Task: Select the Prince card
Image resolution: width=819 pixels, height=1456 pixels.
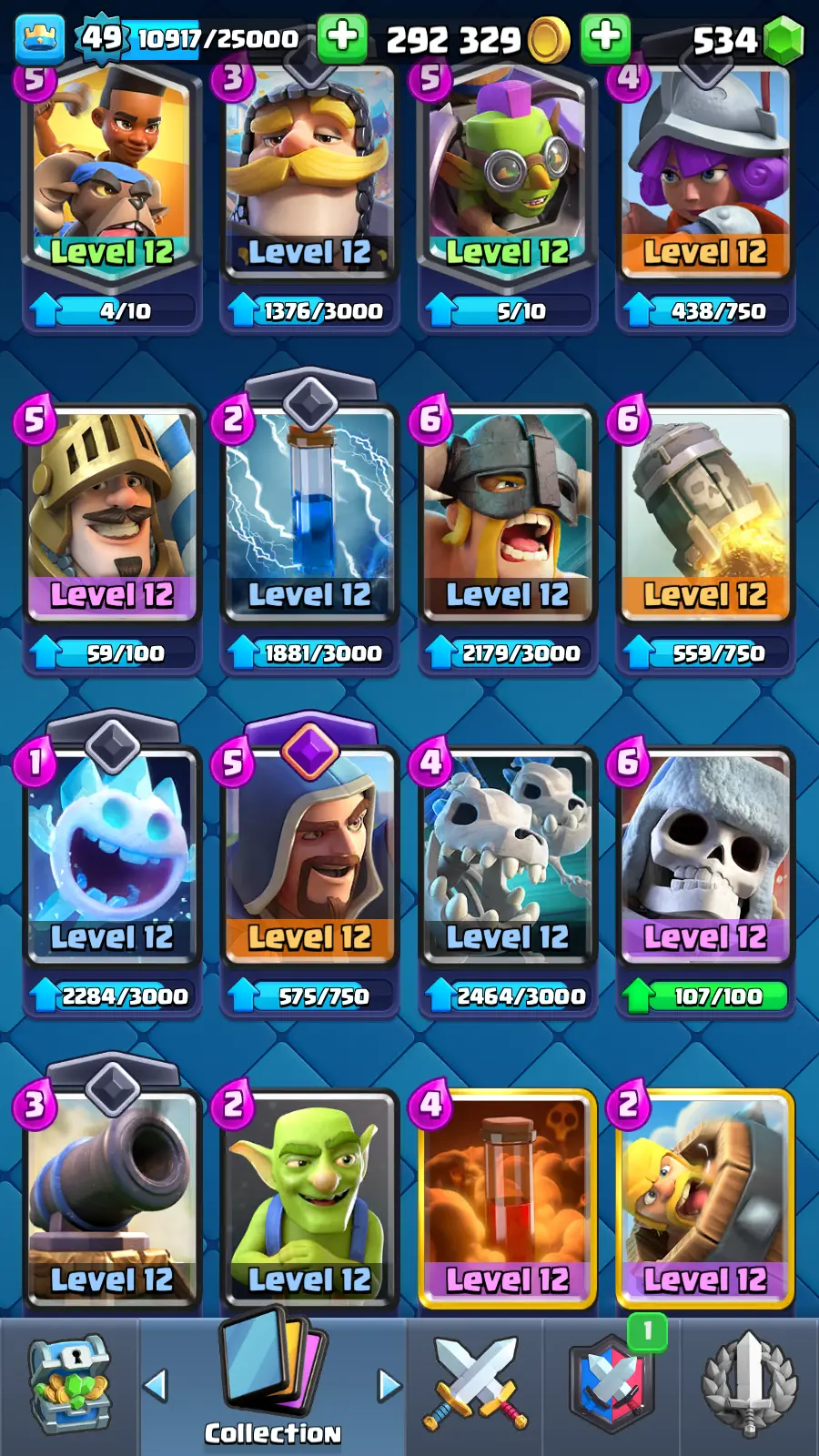Action: [112, 514]
